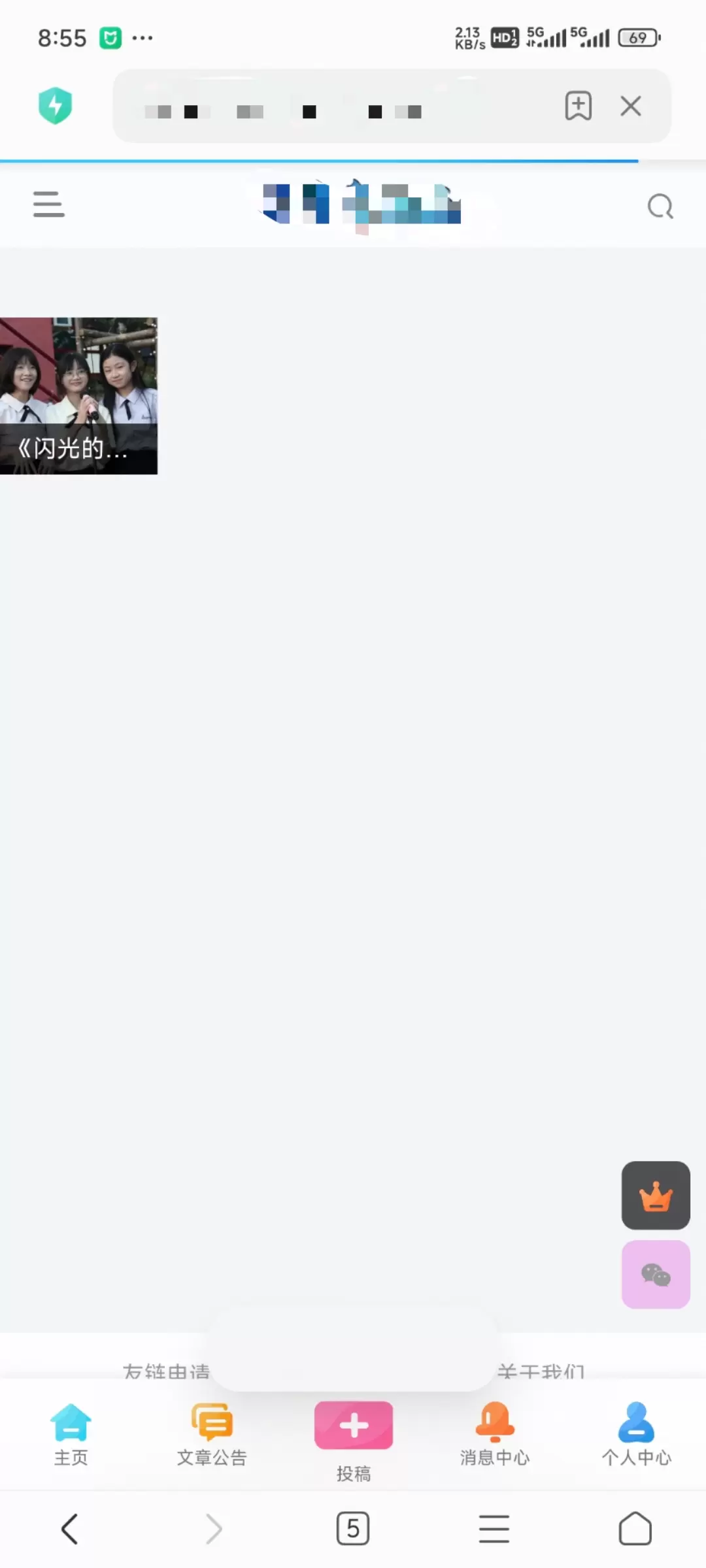Switch to the 主页 tab
The height and width of the screenshot is (1568, 706).
71,1435
